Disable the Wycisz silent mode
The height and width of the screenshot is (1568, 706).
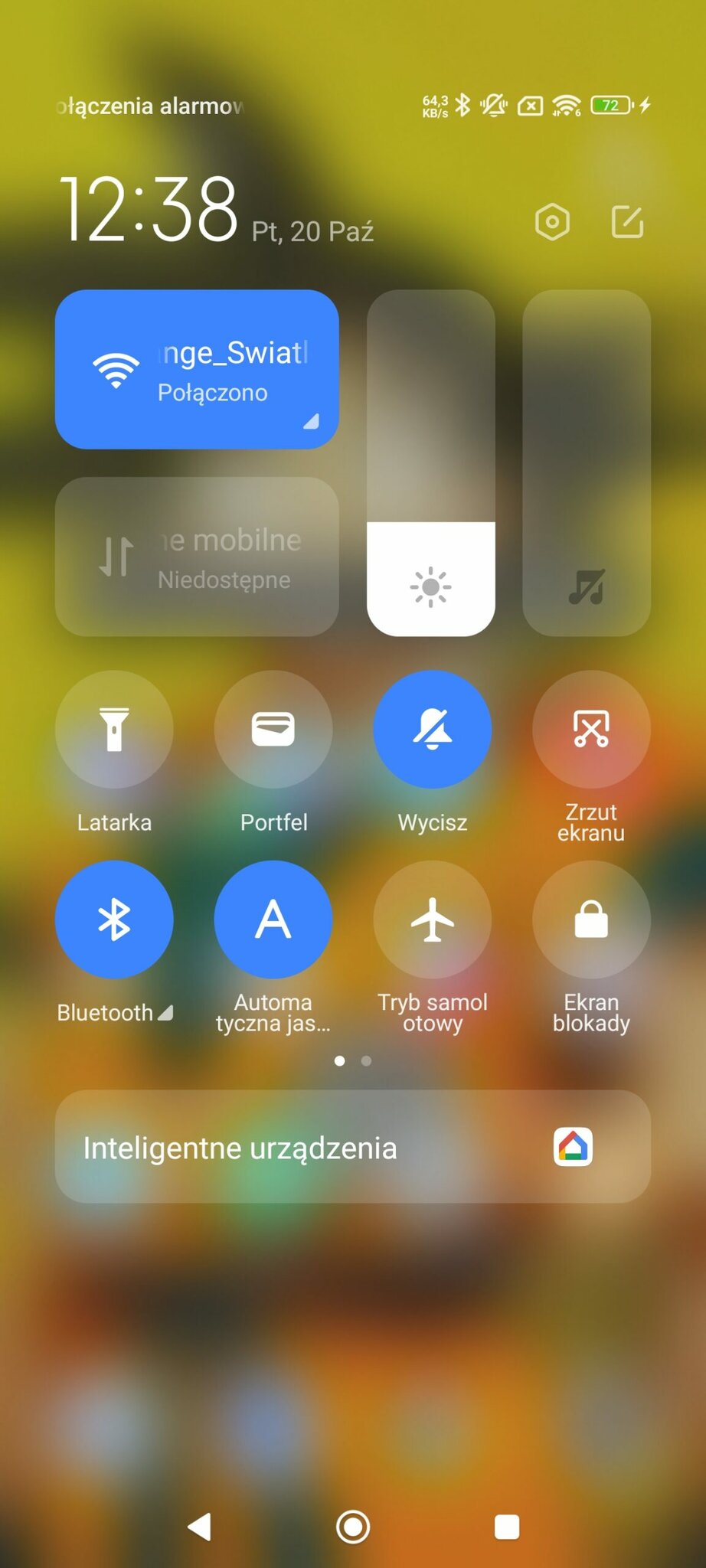click(433, 730)
